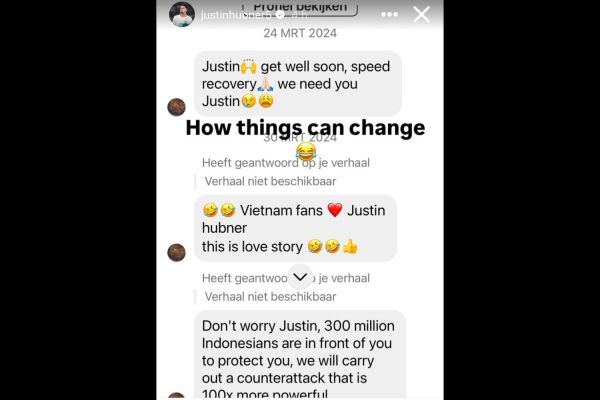Open the story's more options menu

tap(386, 15)
